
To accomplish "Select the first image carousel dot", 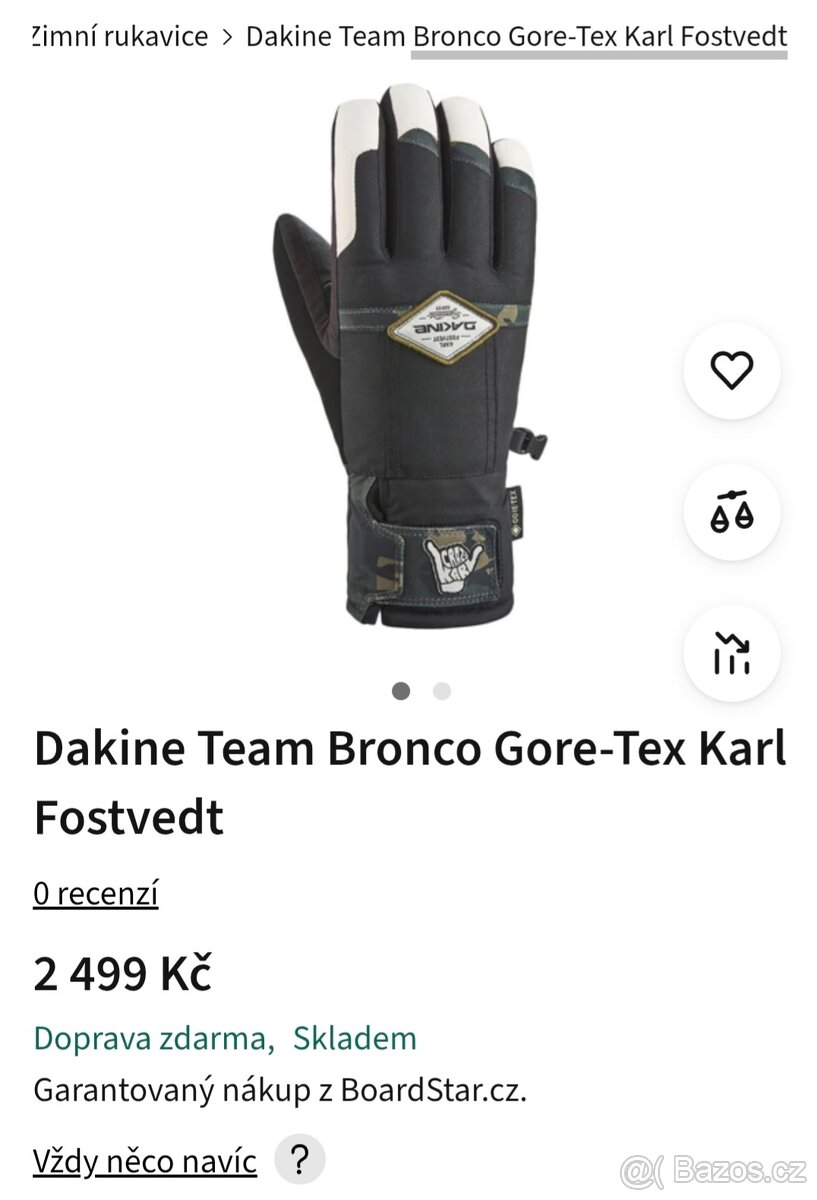I will tap(403, 690).
